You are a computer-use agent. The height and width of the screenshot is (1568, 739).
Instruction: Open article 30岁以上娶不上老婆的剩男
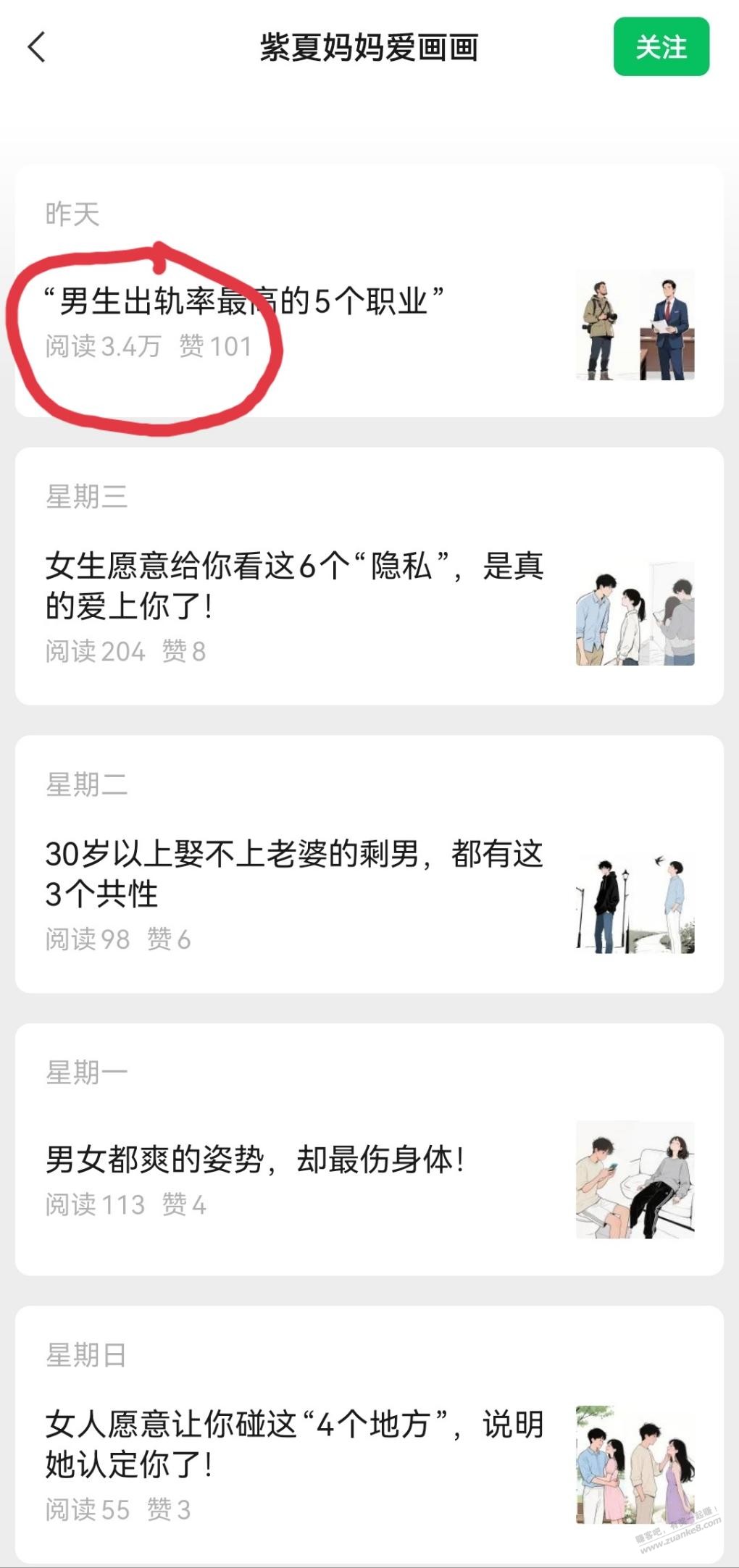293,873
